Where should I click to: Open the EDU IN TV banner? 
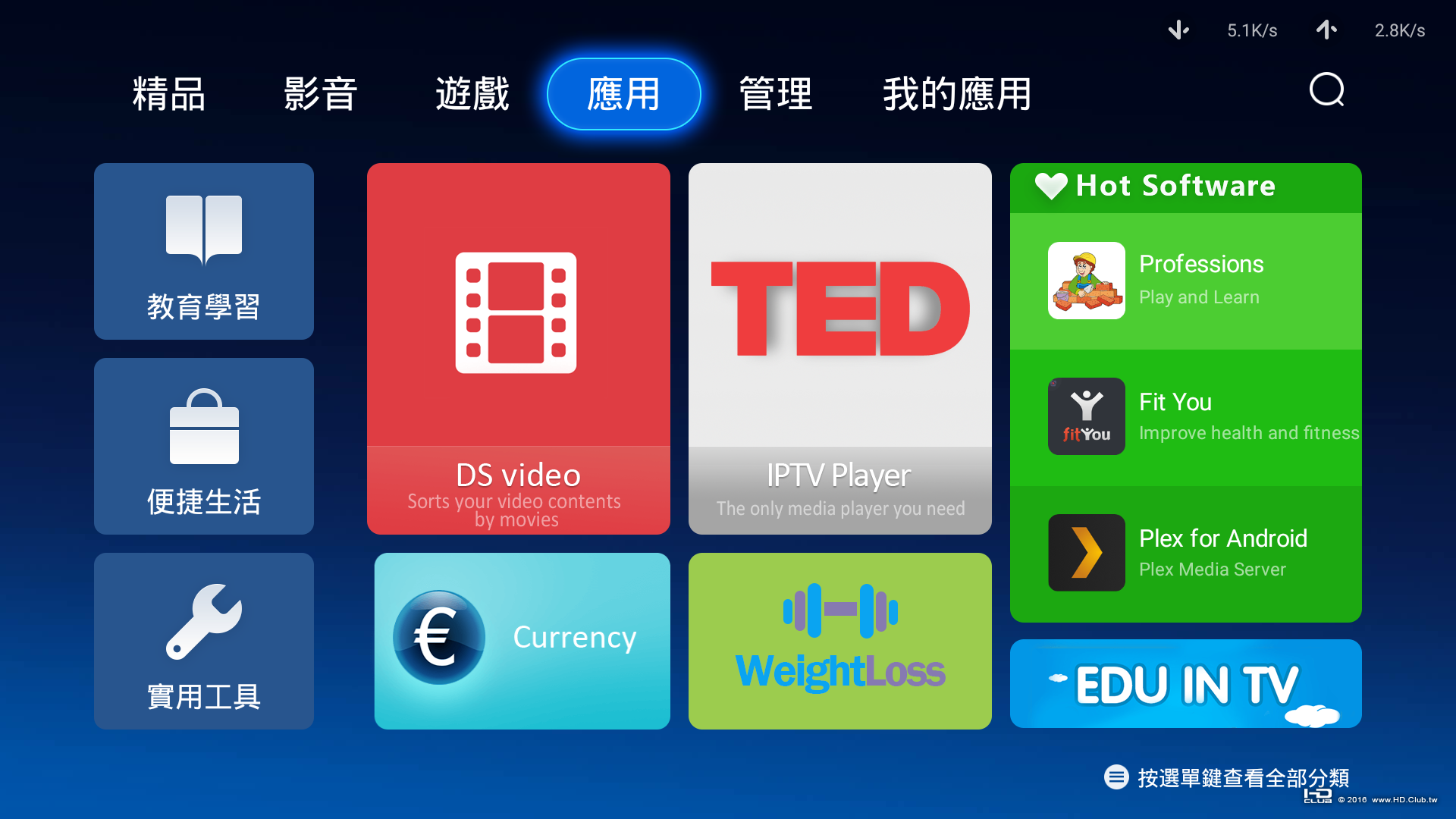pos(1185,683)
